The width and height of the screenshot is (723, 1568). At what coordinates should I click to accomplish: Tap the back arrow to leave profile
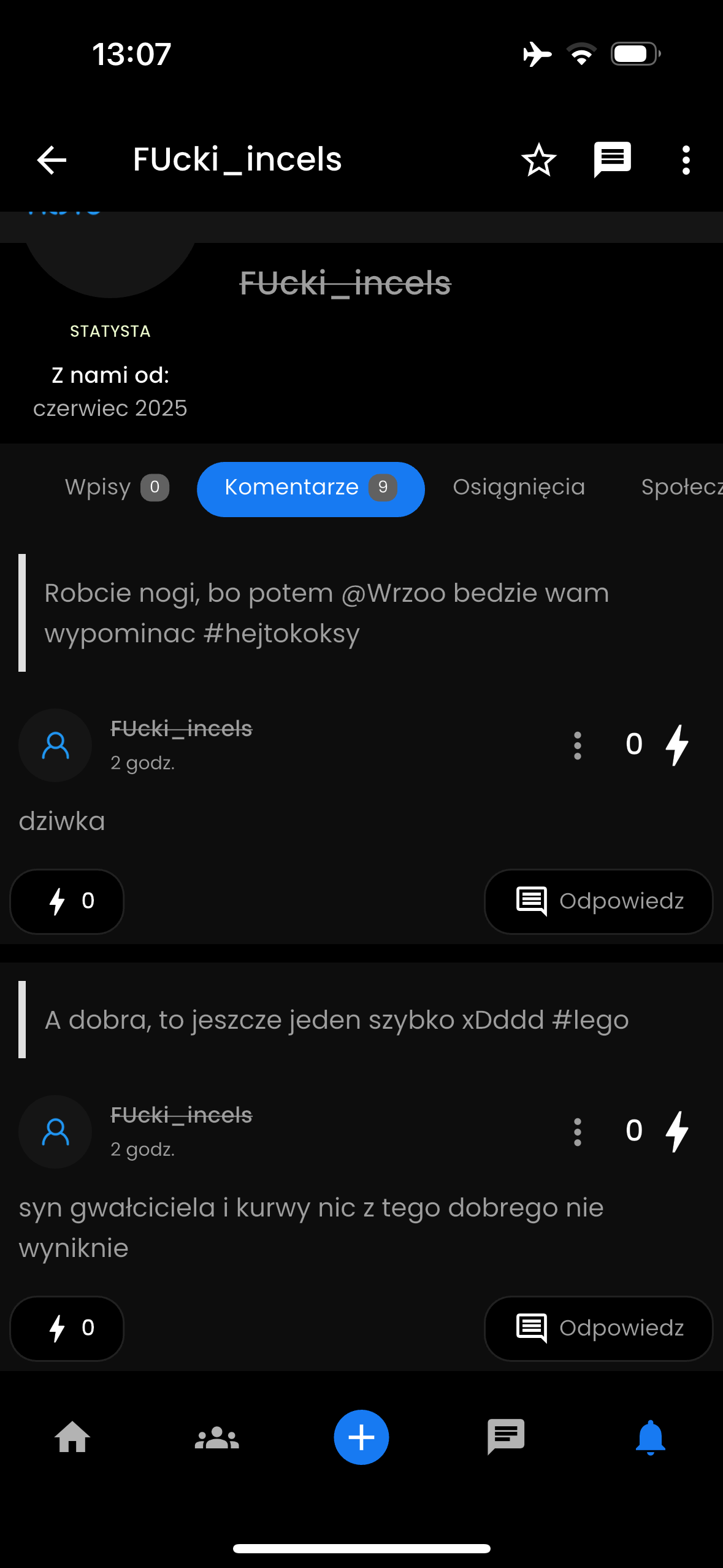[x=51, y=159]
